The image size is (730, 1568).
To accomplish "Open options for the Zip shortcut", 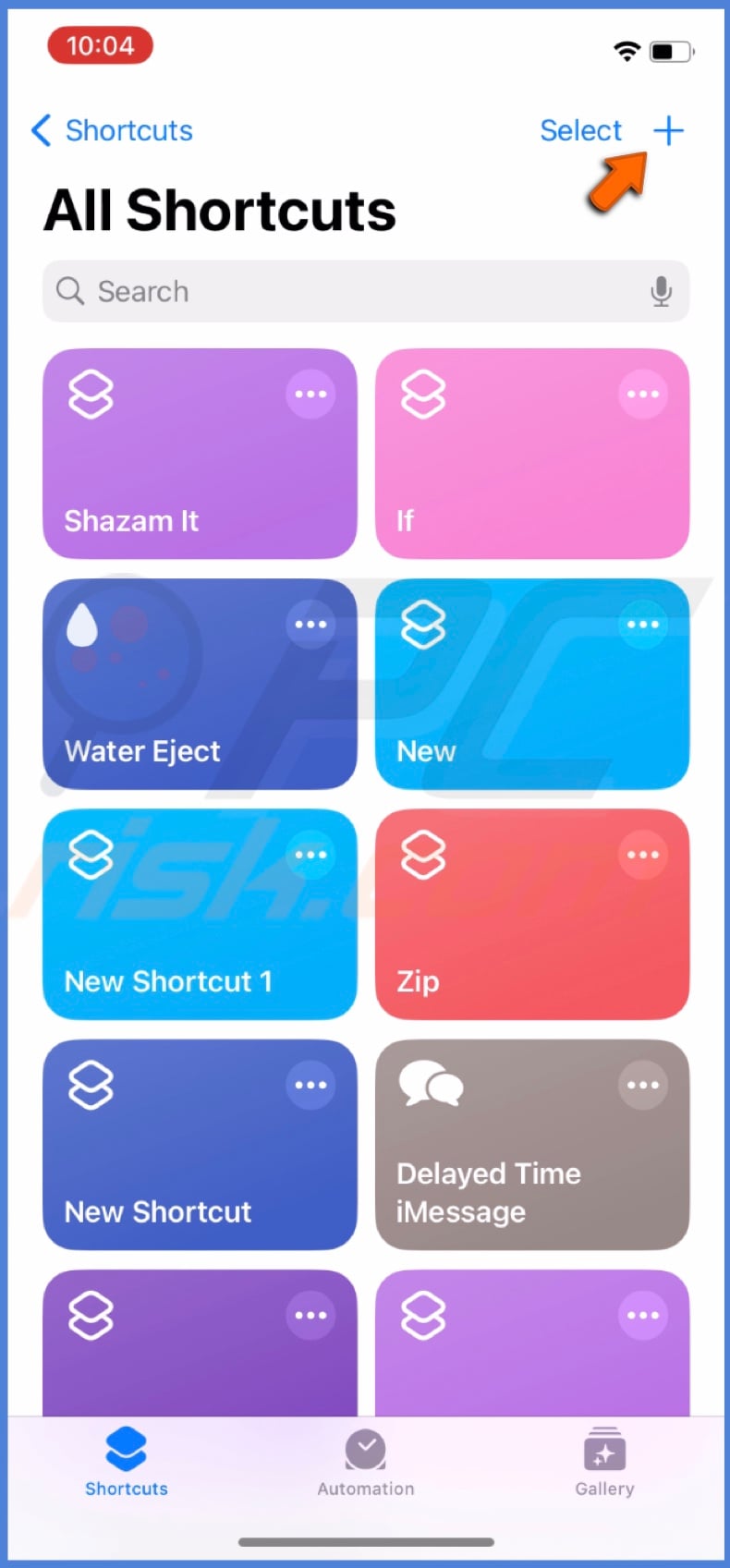I will click(642, 854).
